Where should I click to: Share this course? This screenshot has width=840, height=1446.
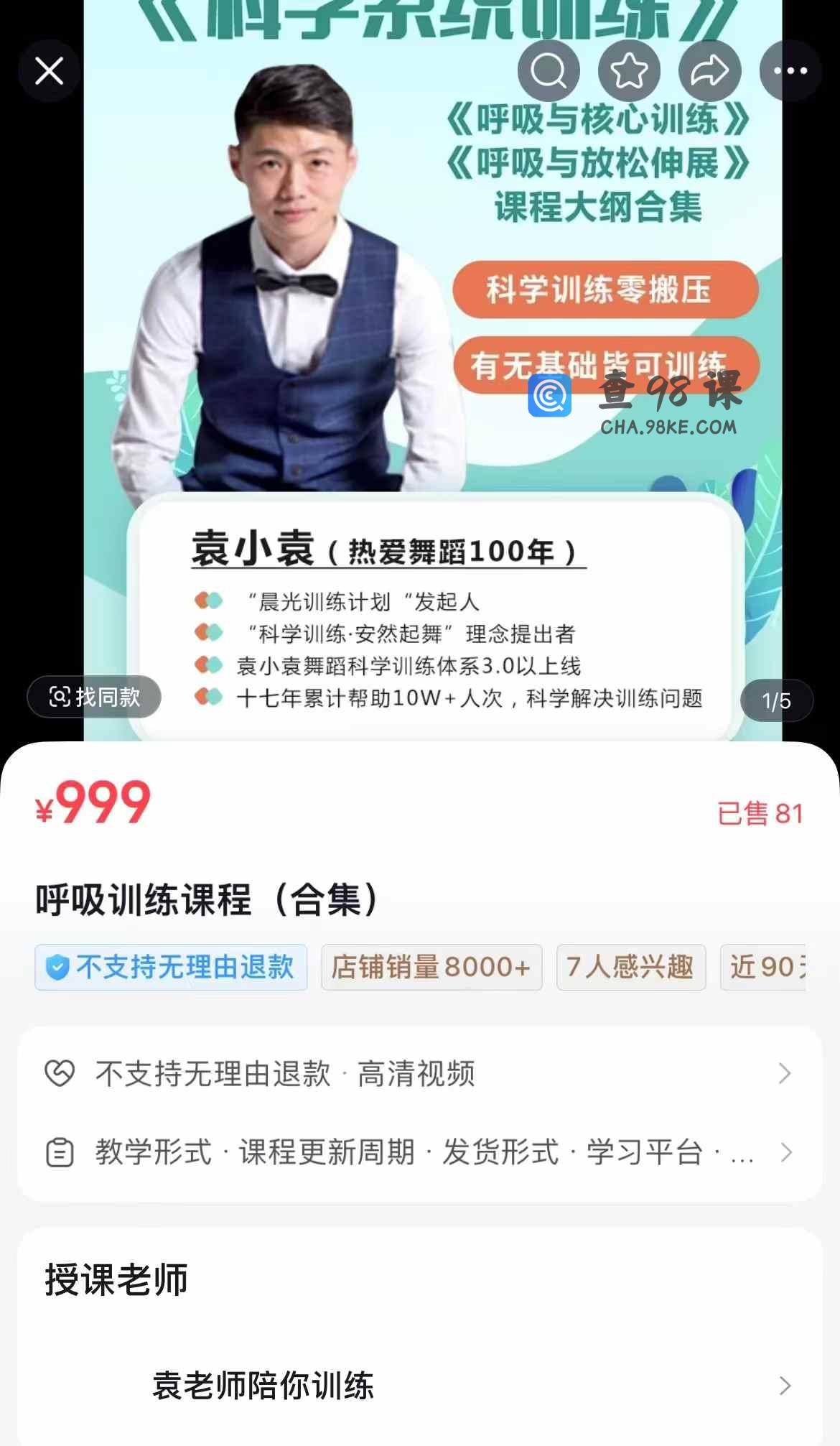709,71
